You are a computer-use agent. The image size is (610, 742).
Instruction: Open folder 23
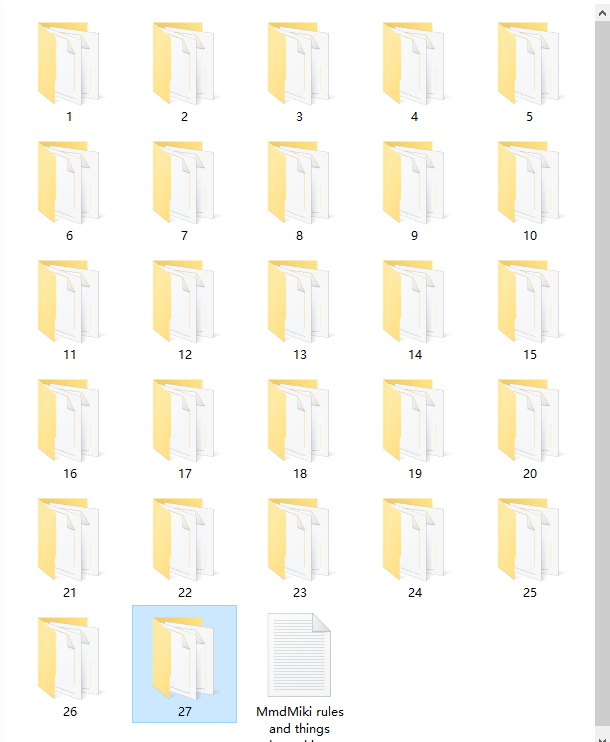pyautogui.click(x=299, y=540)
